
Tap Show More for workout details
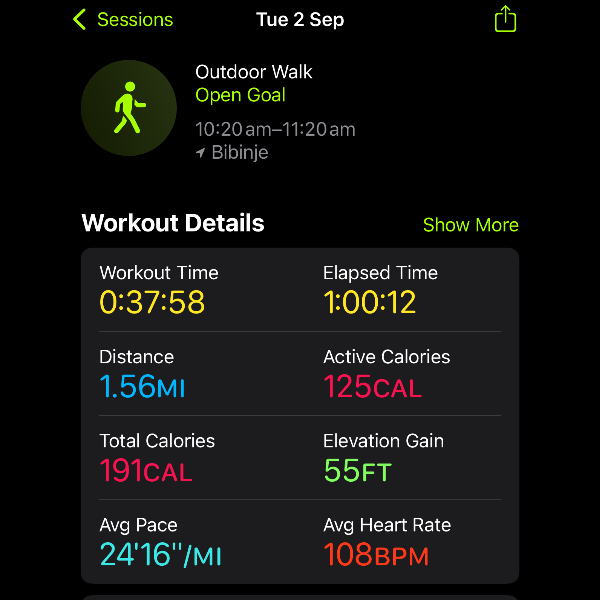pyautogui.click(x=470, y=225)
